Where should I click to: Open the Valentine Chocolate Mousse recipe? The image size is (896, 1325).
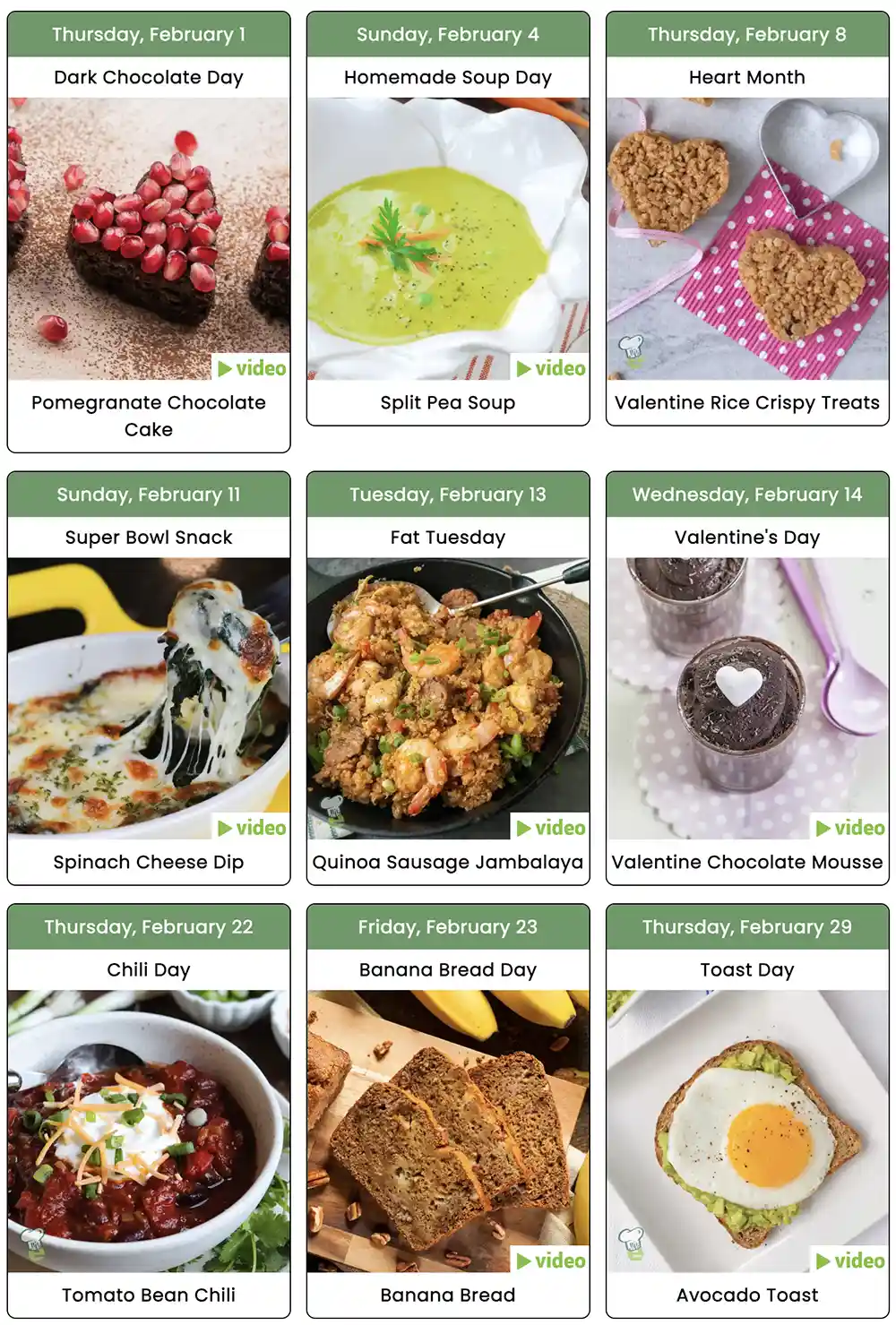(747, 697)
